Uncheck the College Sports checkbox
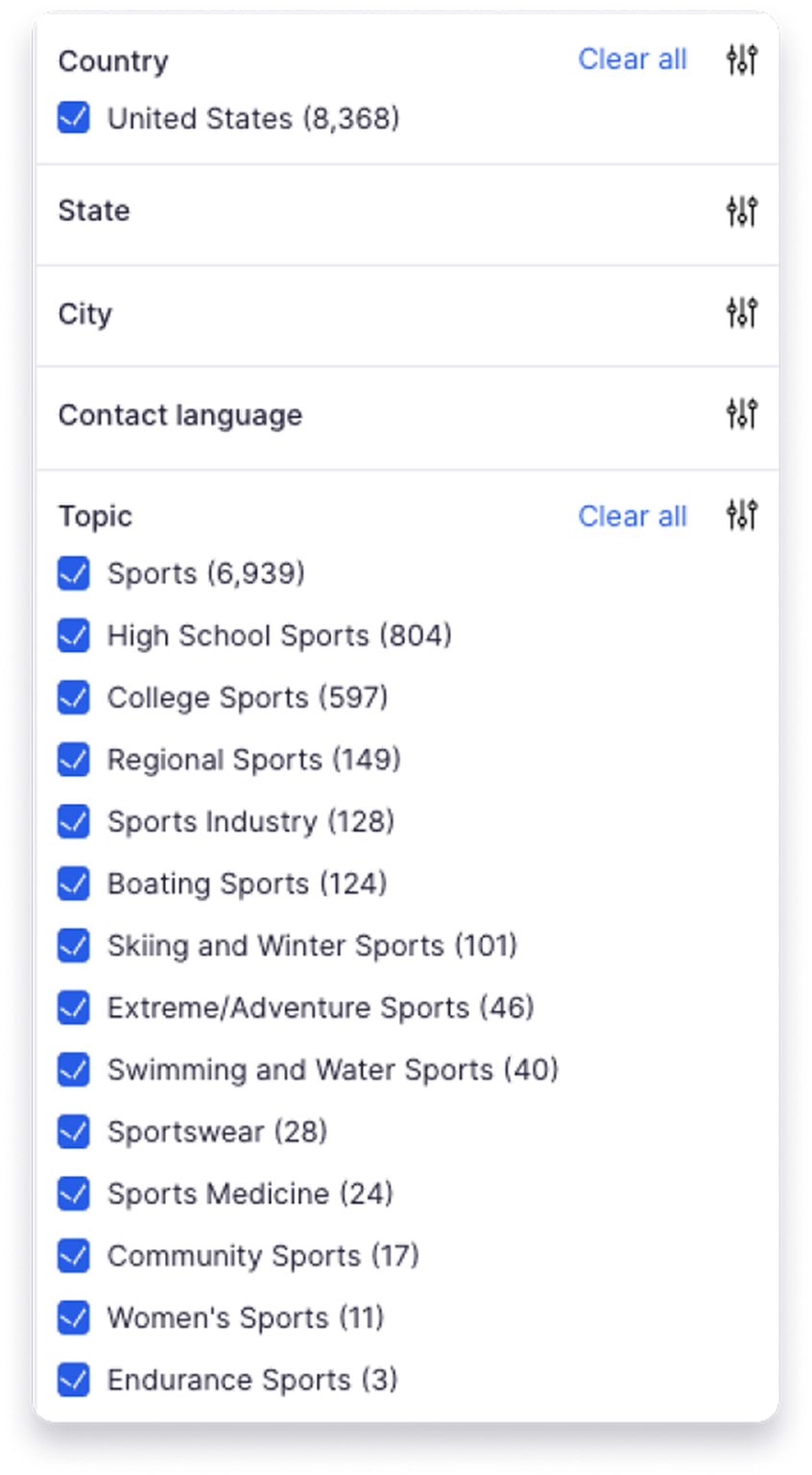 click(x=73, y=697)
